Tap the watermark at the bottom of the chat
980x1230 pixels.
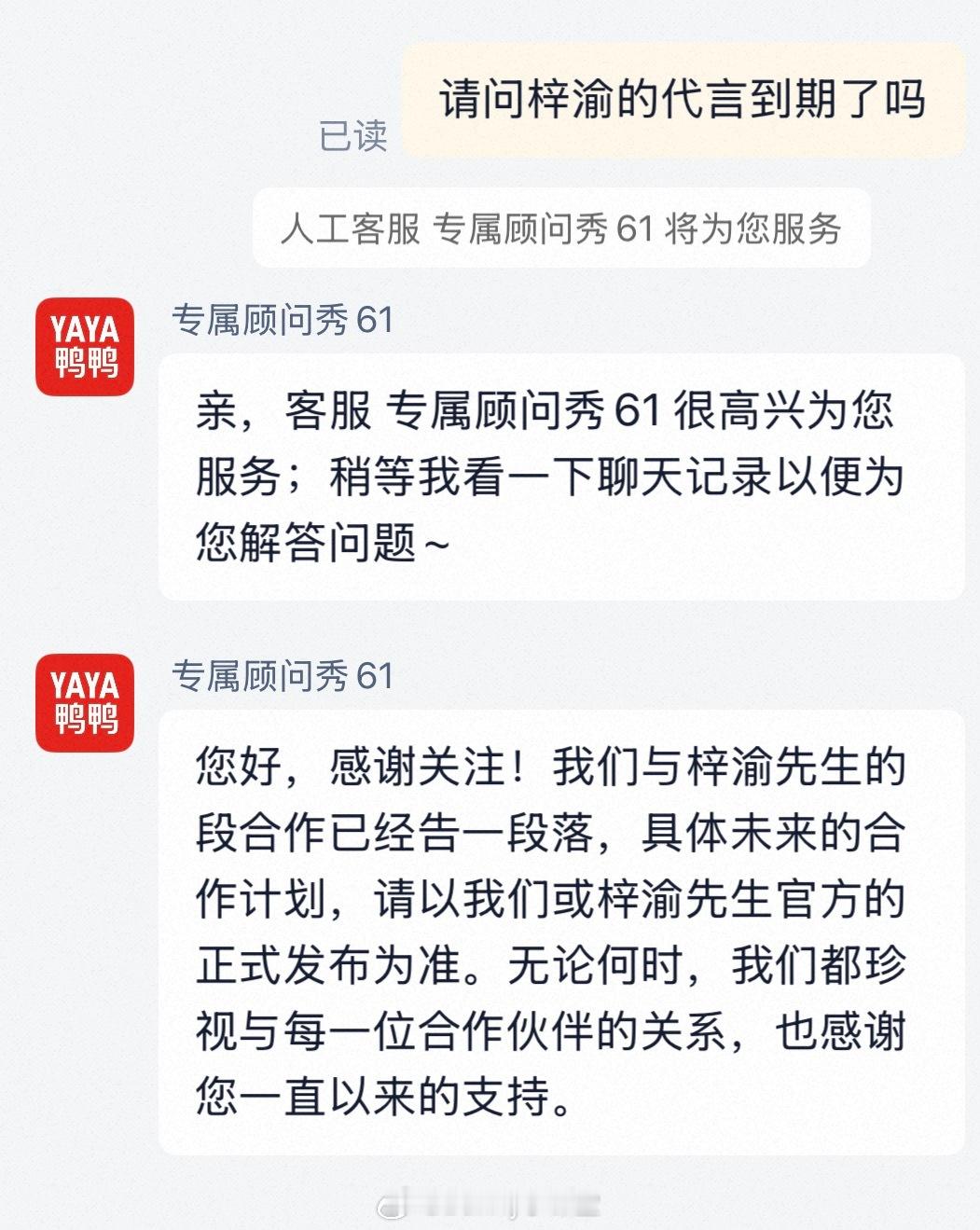[490, 1204]
